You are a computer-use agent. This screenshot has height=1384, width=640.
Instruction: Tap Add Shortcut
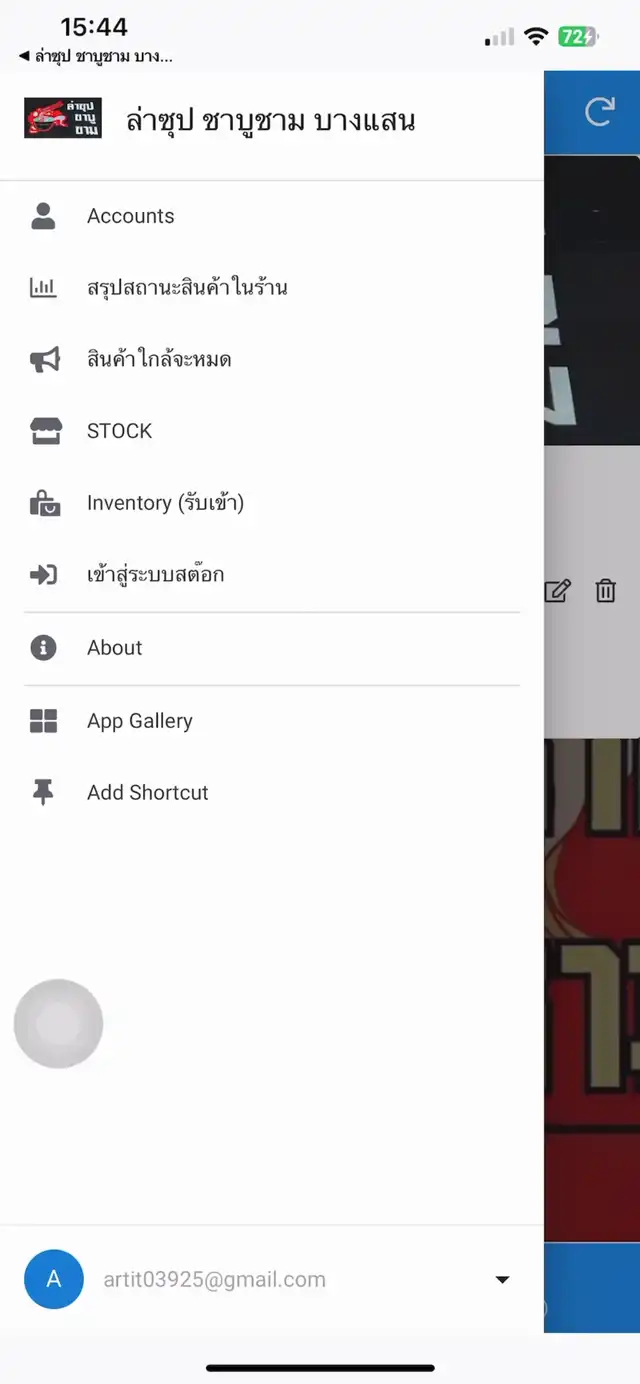147,793
